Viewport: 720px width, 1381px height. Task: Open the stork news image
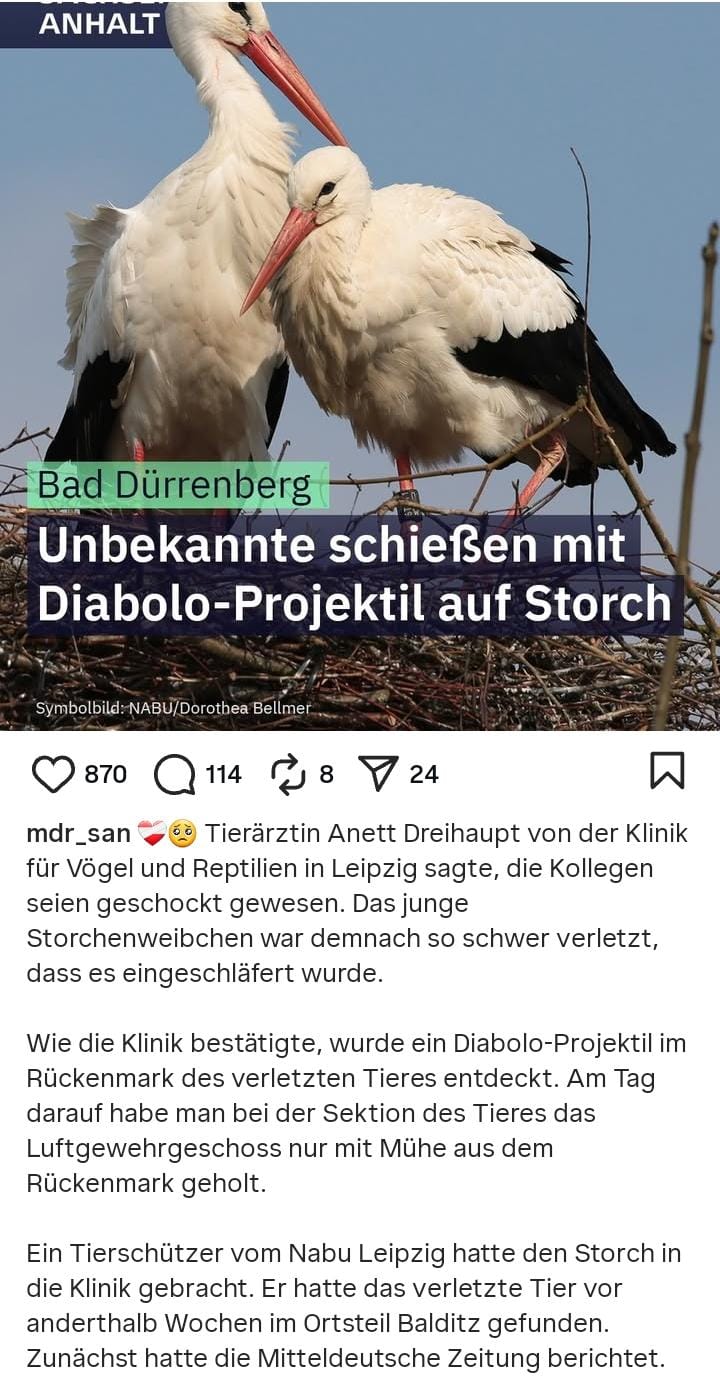click(x=360, y=300)
